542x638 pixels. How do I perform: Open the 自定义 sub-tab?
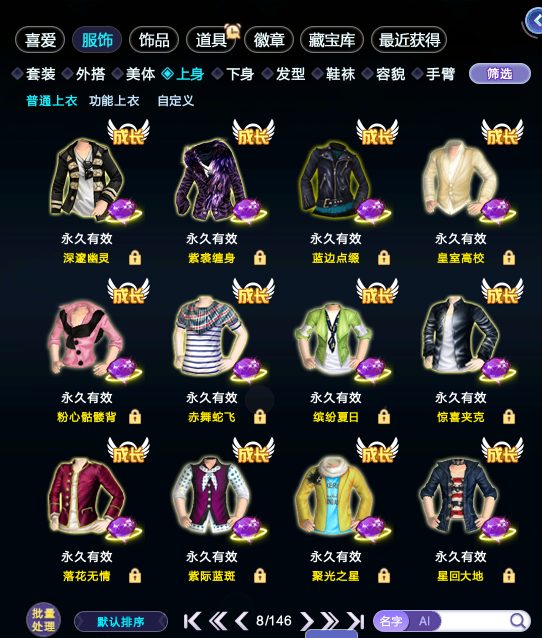point(175,101)
